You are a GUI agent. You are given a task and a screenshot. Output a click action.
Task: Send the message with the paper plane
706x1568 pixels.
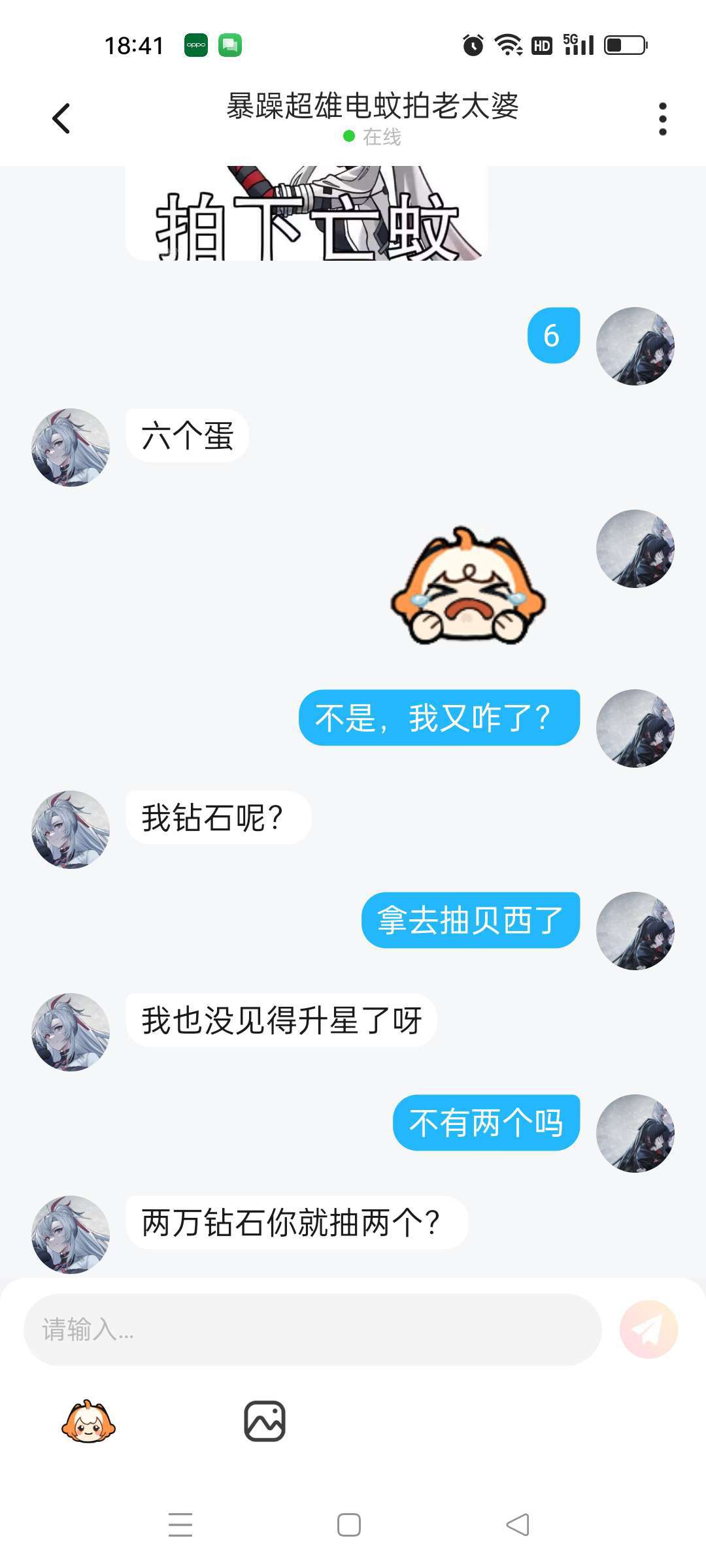(648, 1329)
